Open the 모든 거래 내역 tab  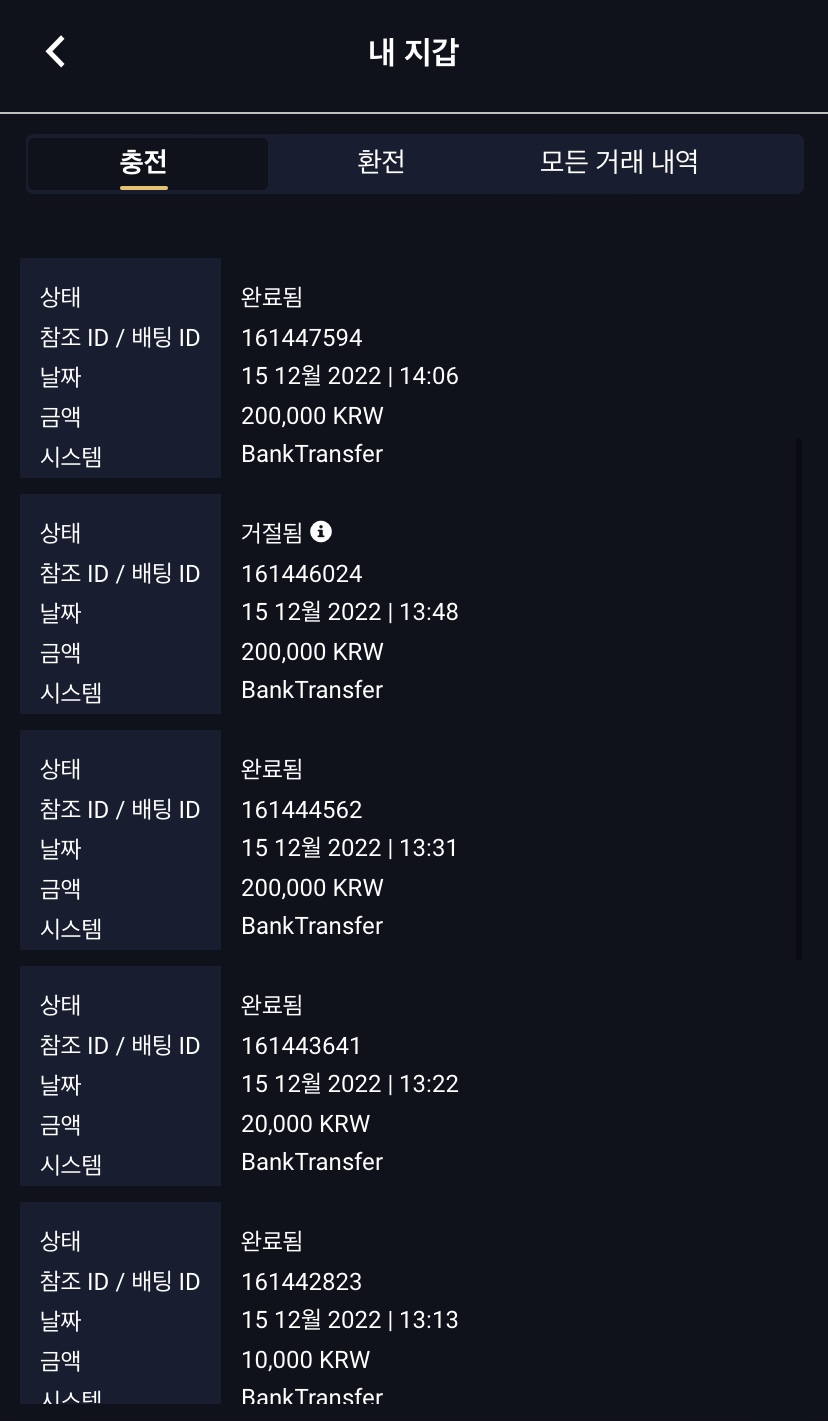(x=618, y=163)
